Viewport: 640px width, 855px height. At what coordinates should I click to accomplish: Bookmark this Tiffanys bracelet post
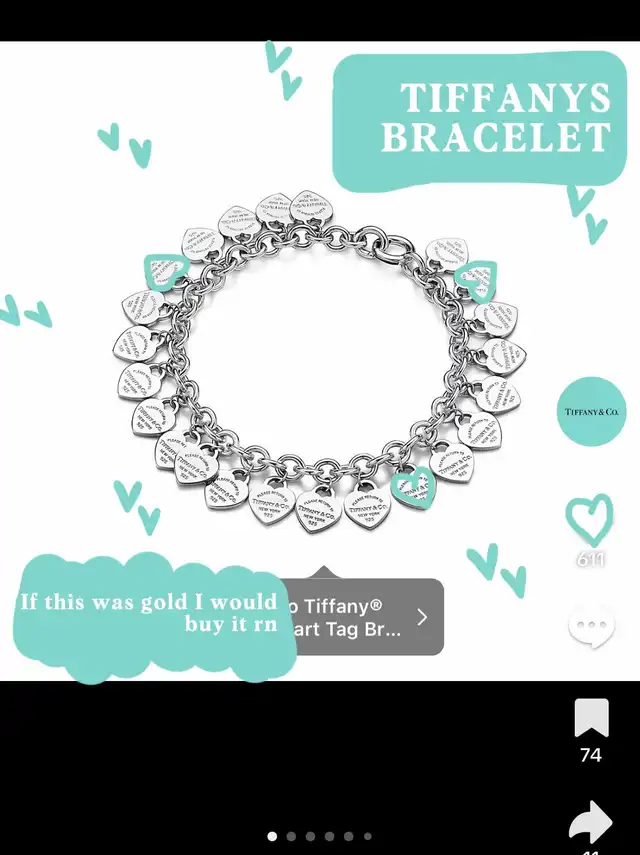click(x=591, y=718)
